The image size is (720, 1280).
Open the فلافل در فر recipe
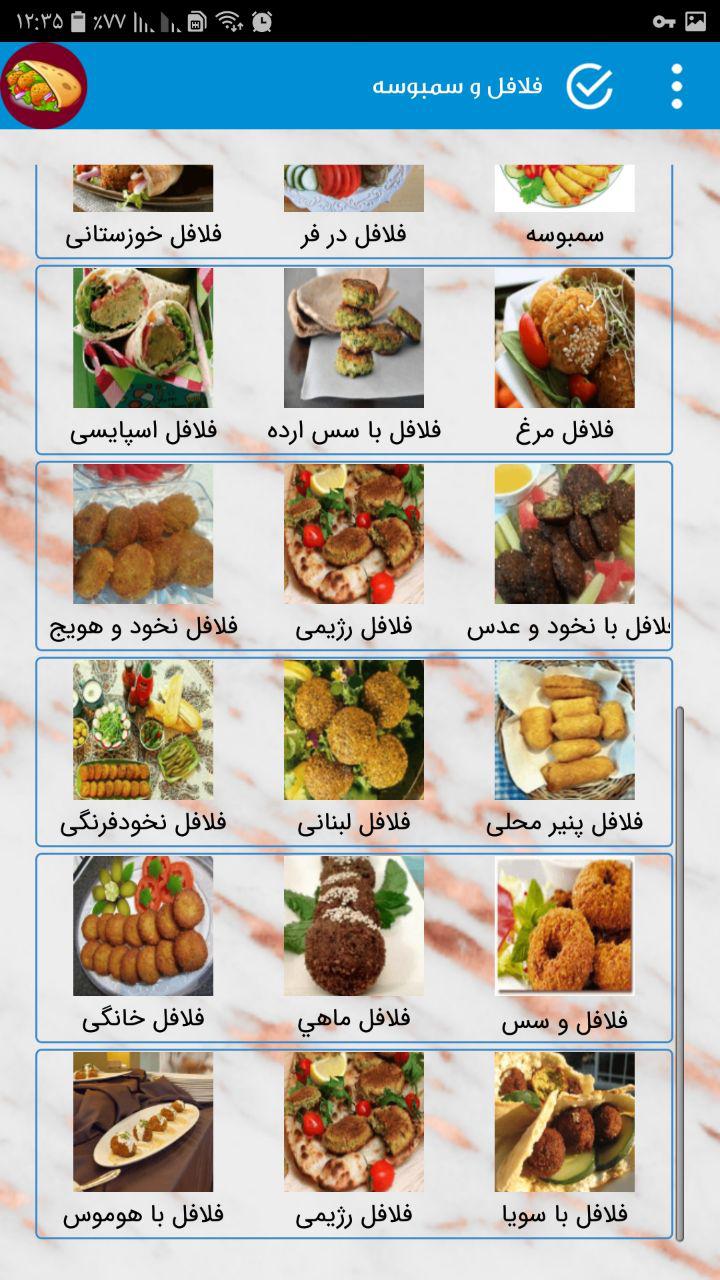tap(354, 208)
